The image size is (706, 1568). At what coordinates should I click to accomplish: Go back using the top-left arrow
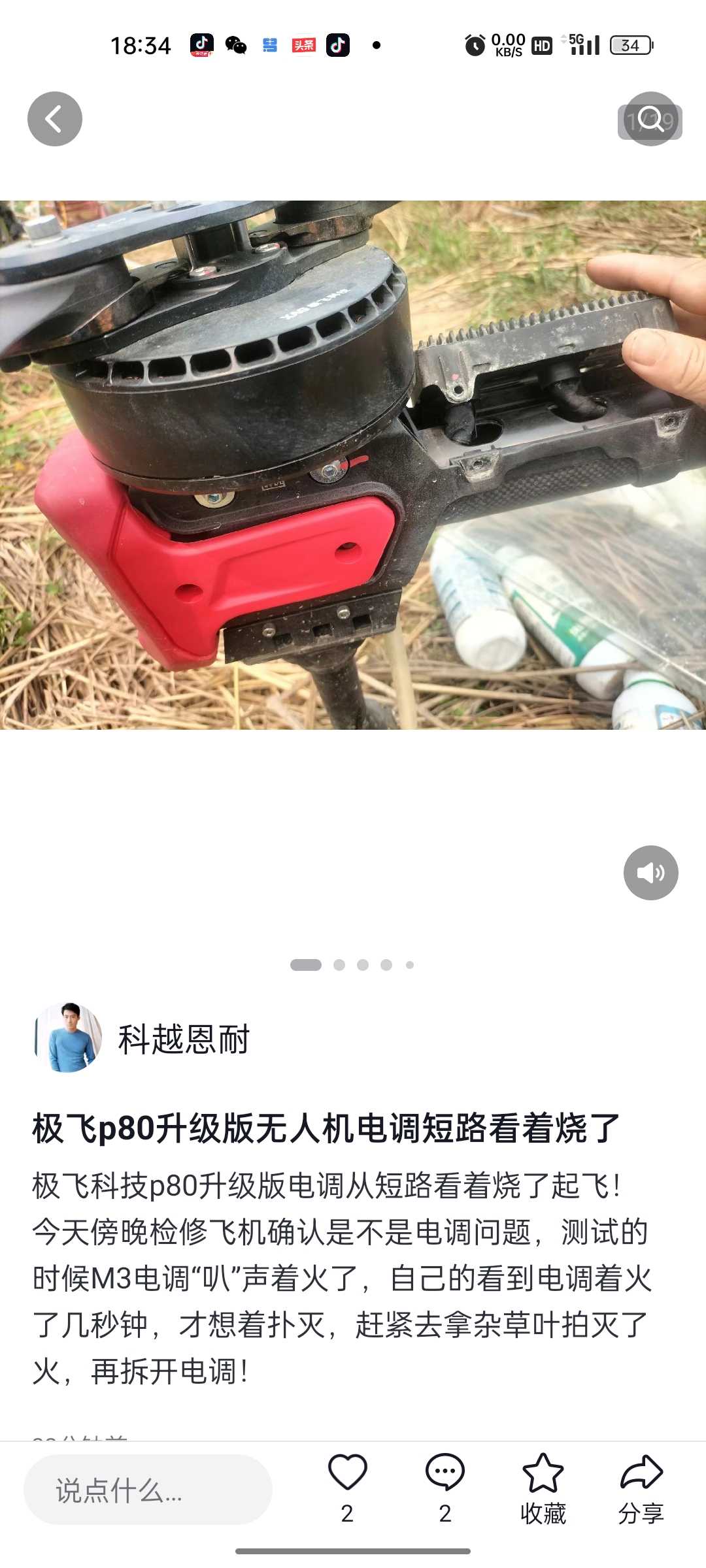pyautogui.click(x=55, y=119)
